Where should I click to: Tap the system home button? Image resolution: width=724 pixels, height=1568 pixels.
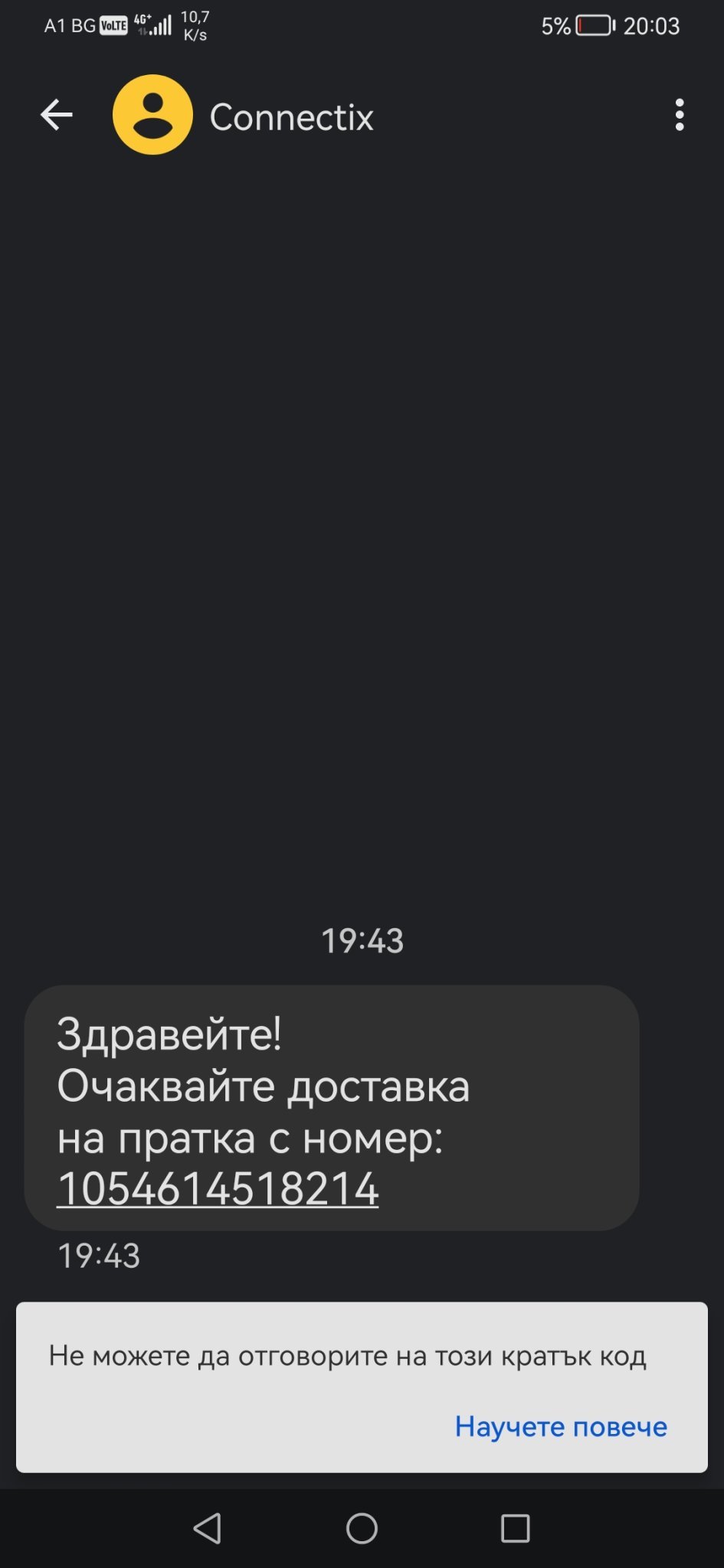[x=362, y=1529]
